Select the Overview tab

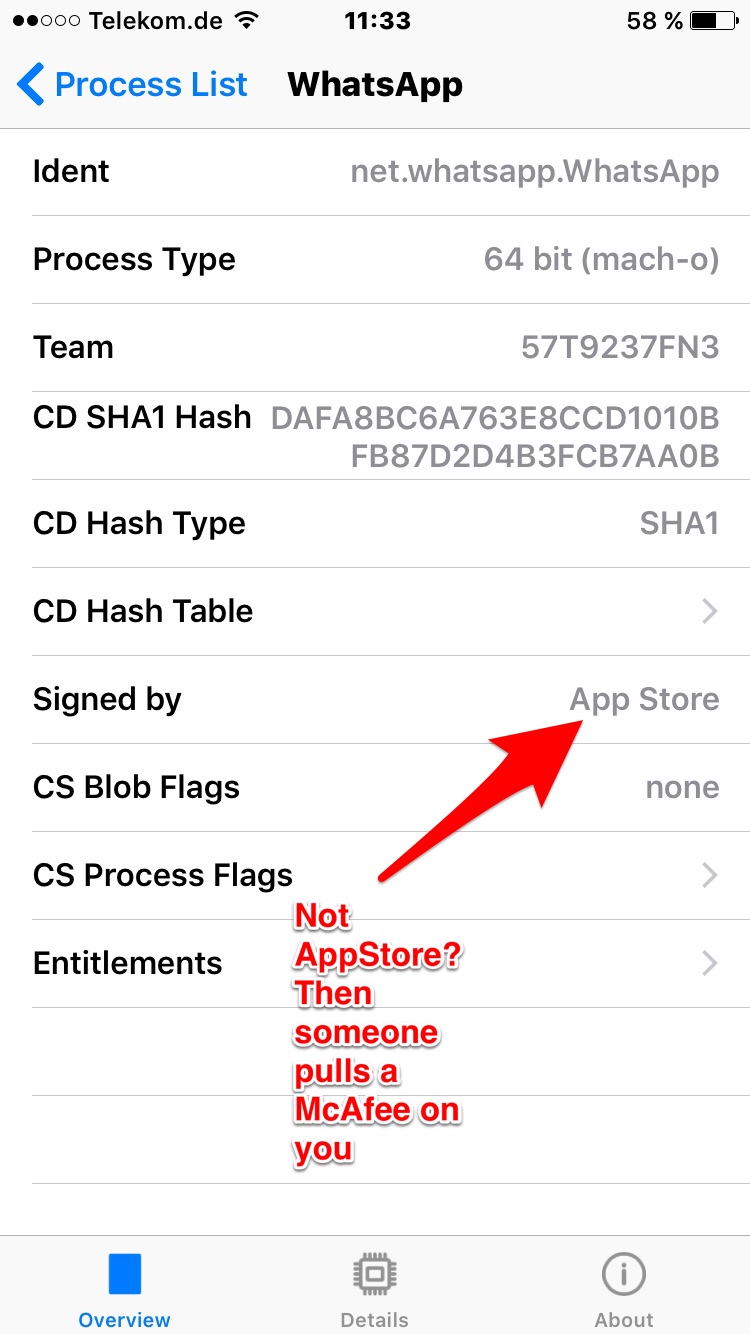pos(125,1288)
